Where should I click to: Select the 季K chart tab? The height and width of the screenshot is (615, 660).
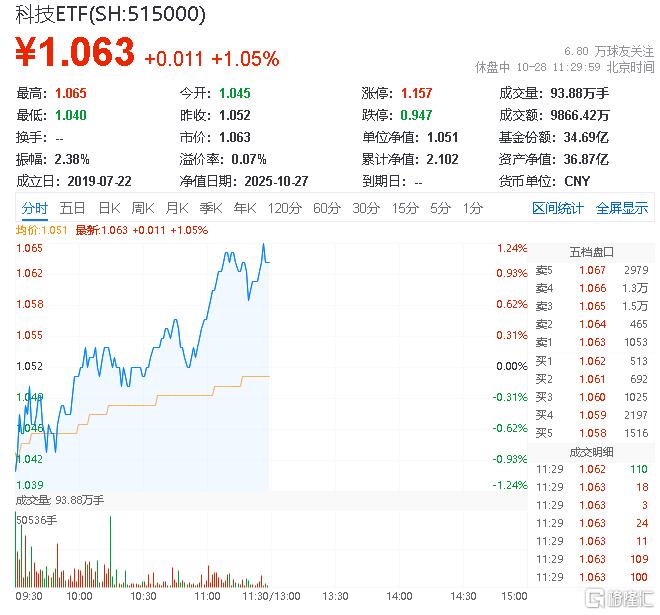(x=210, y=208)
